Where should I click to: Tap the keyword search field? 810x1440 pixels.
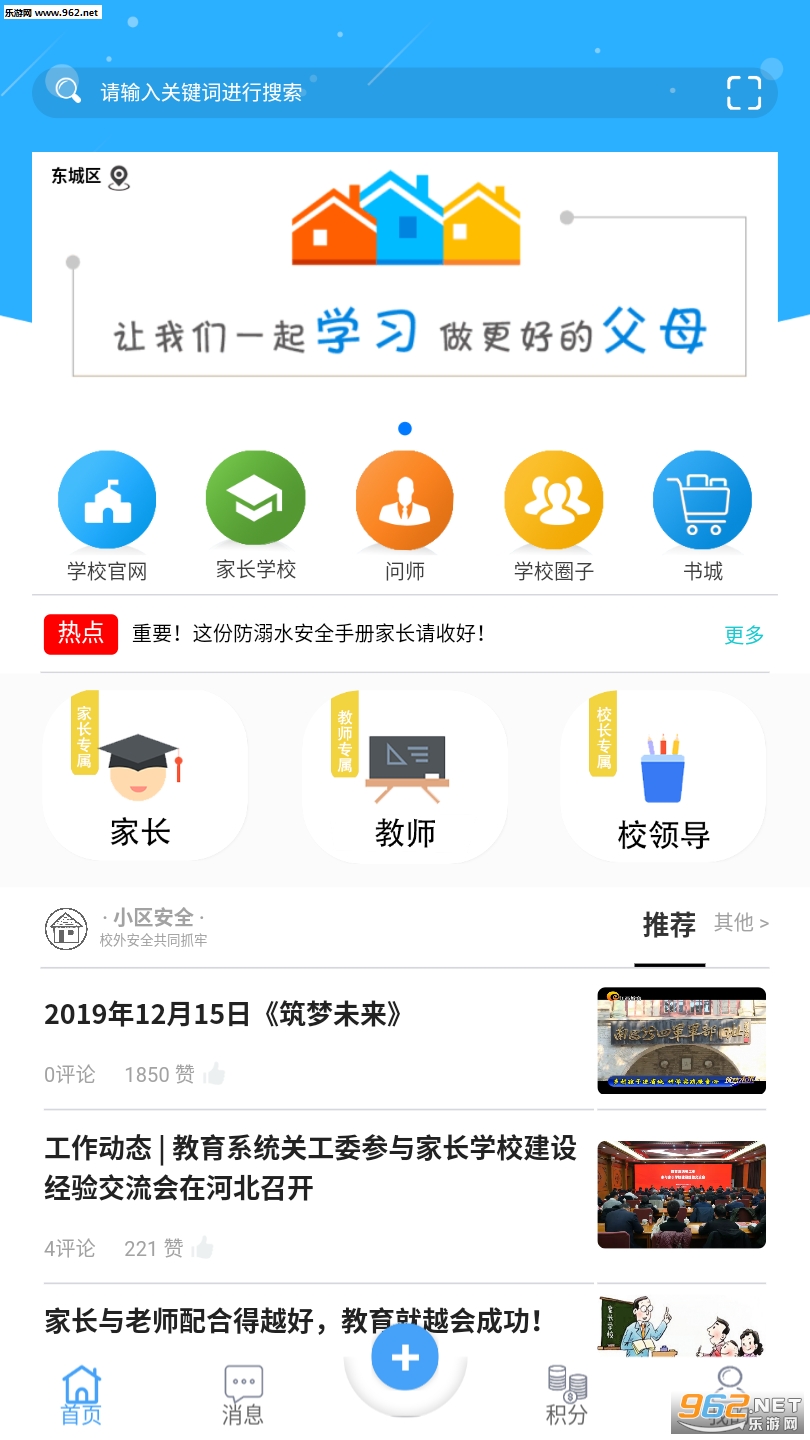[380, 93]
